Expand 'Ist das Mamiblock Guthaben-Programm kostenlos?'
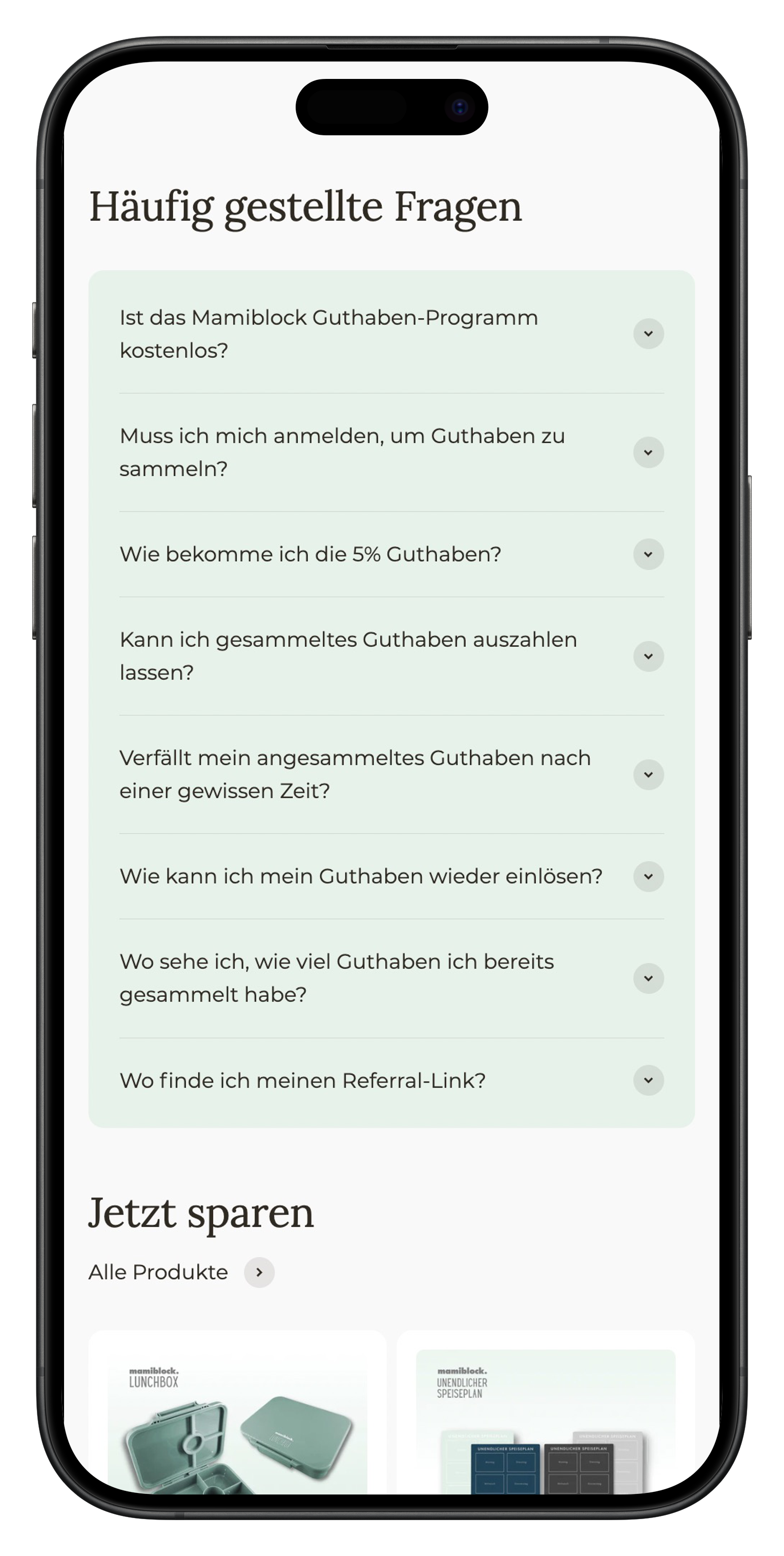 (648, 334)
